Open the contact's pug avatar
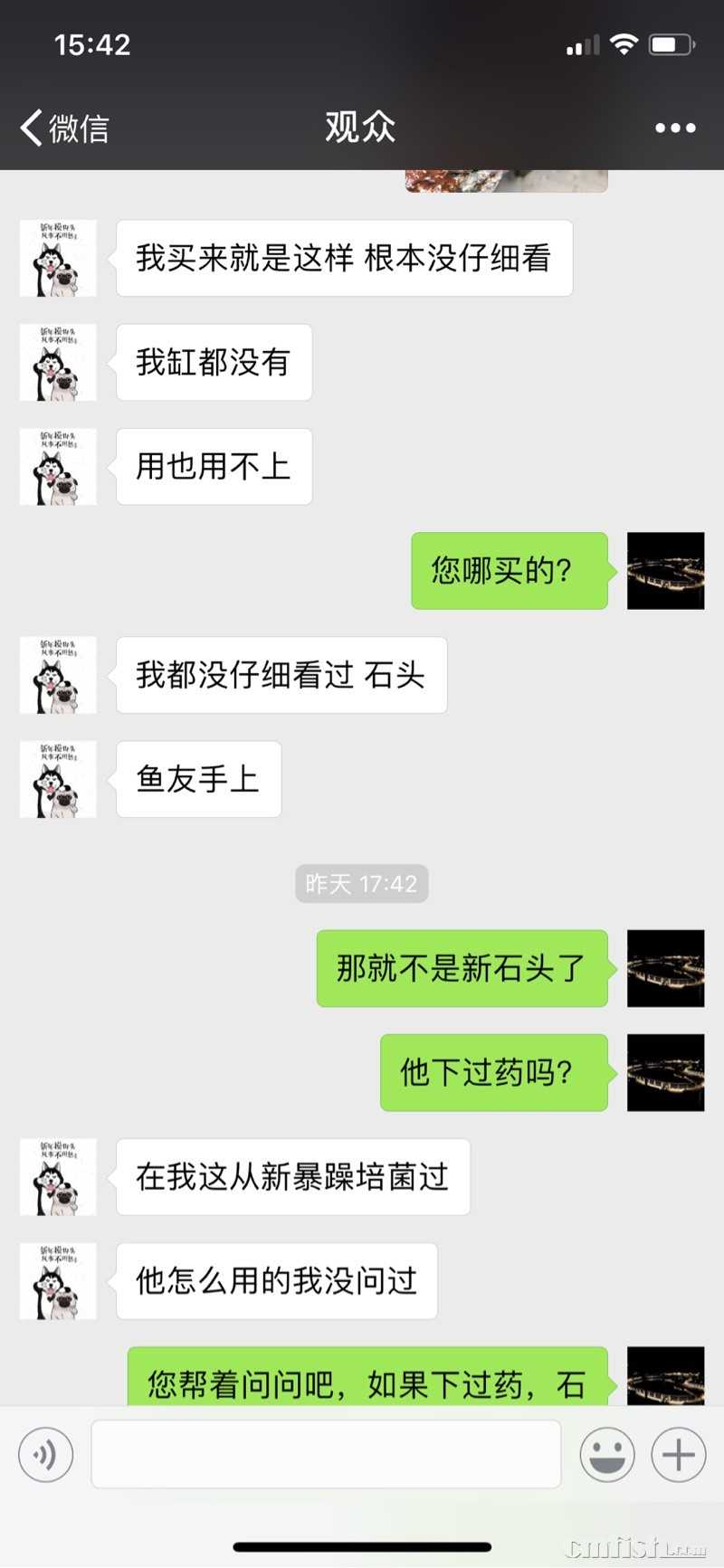This screenshot has height=1568, width=724. pyautogui.click(x=58, y=258)
